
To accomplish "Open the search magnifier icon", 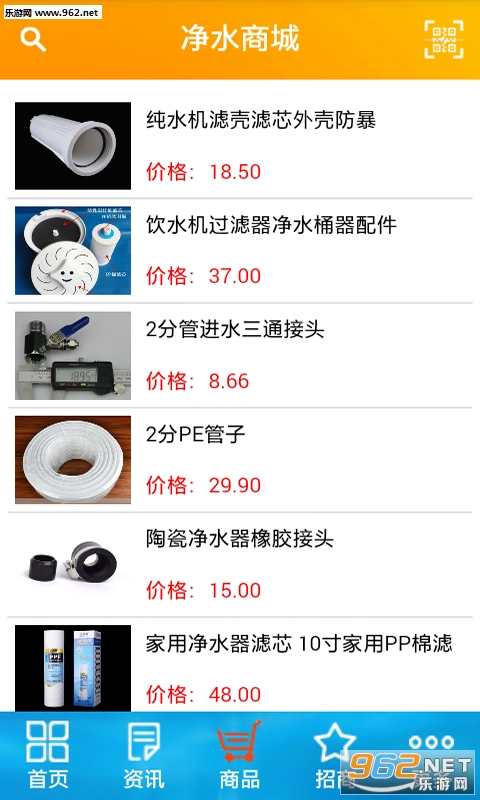I will [x=33, y=39].
